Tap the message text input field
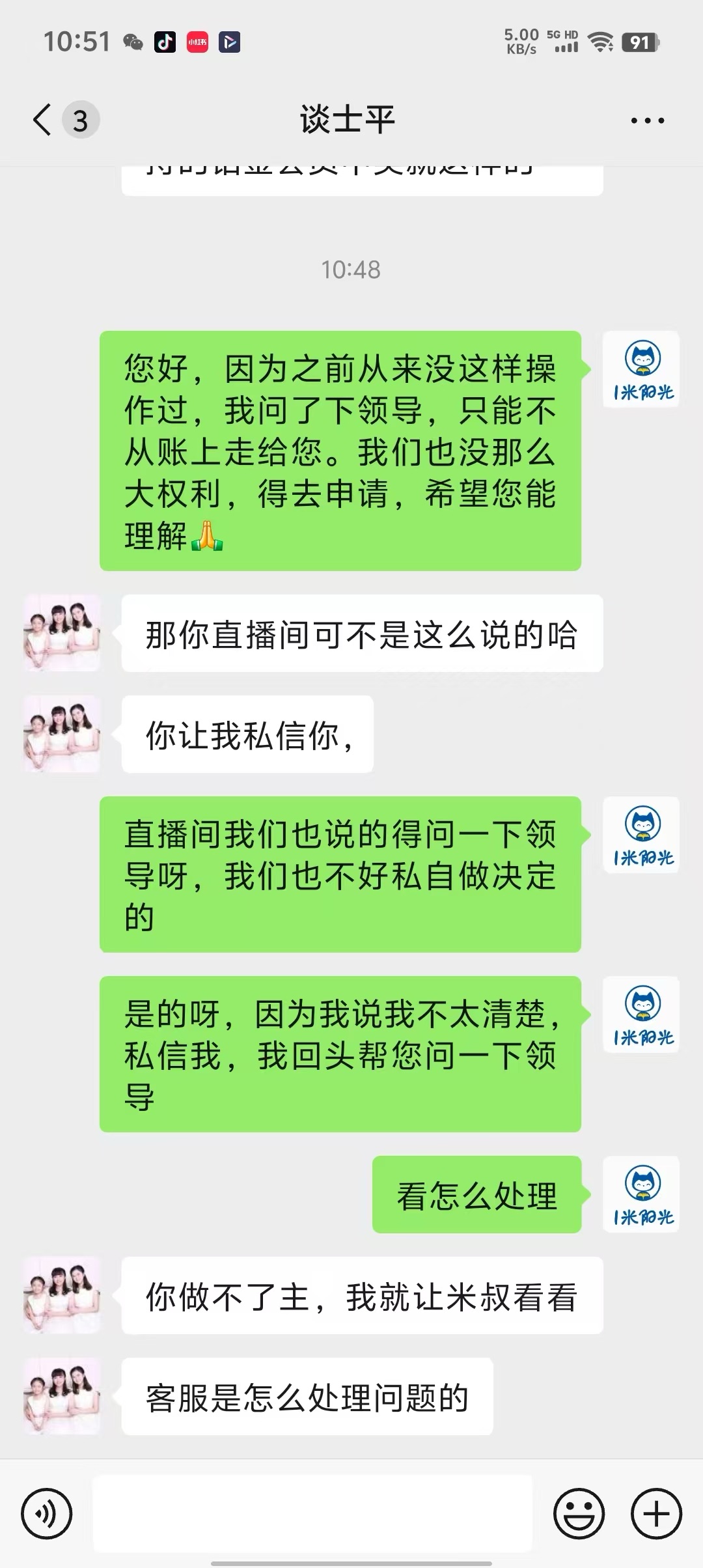703x1568 pixels. [x=312, y=1514]
